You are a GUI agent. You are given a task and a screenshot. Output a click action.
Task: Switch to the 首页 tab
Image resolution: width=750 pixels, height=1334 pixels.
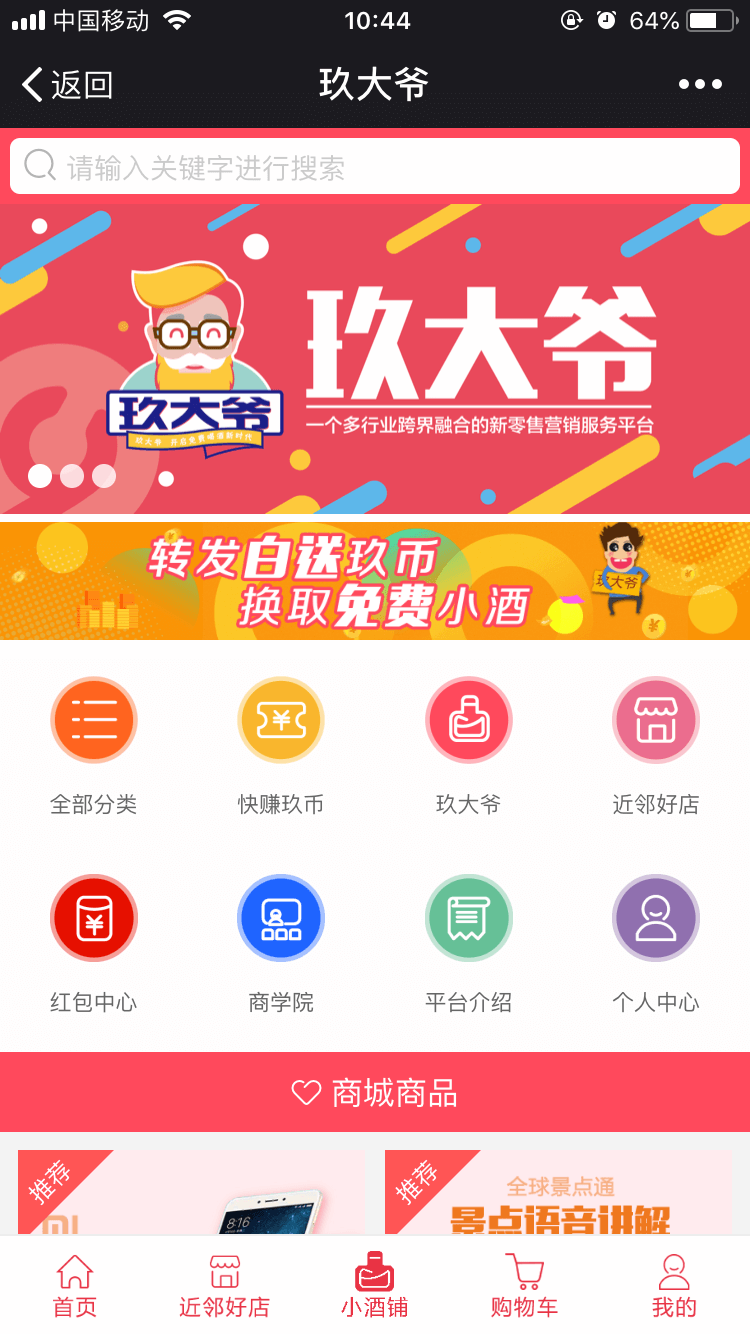[x=75, y=1286]
